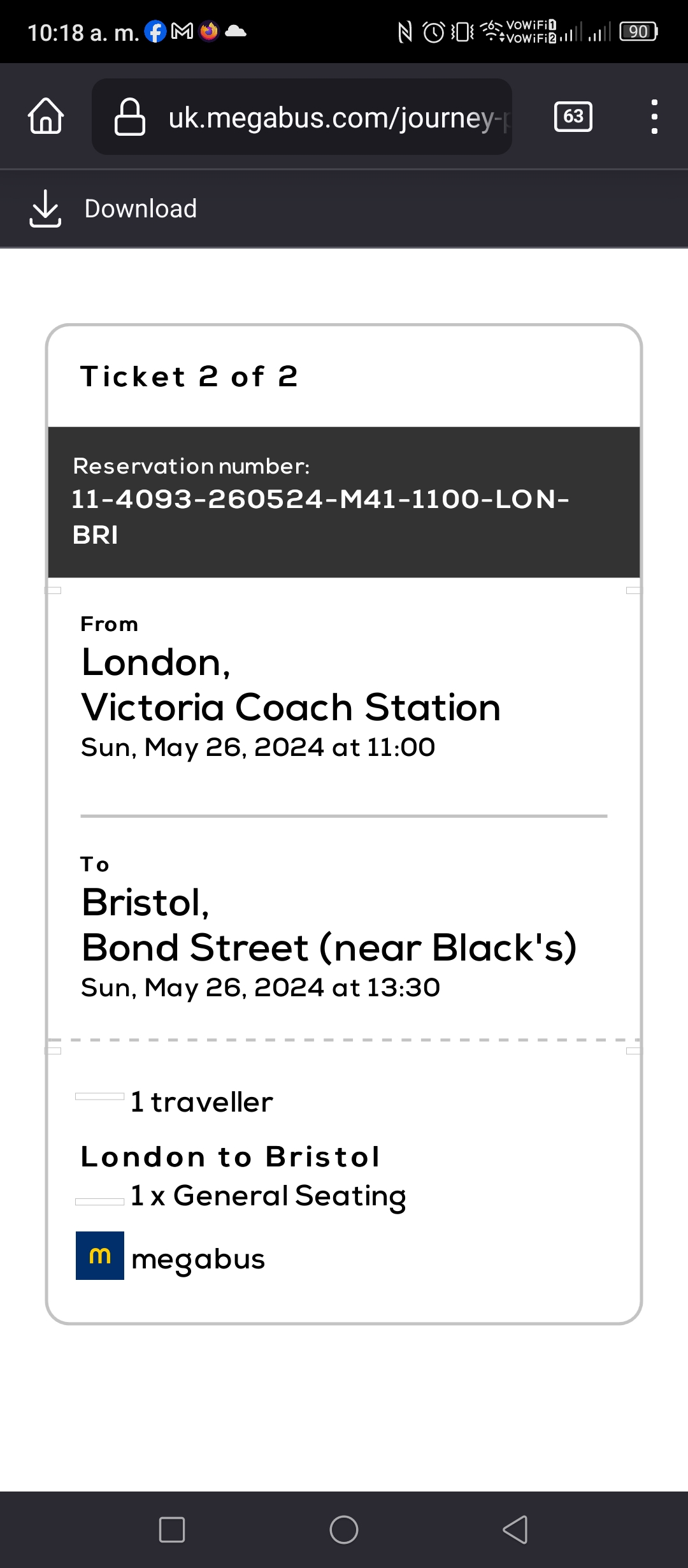The width and height of the screenshot is (688, 1568).
Task: Tap the browser home icon
Action: 46,117
